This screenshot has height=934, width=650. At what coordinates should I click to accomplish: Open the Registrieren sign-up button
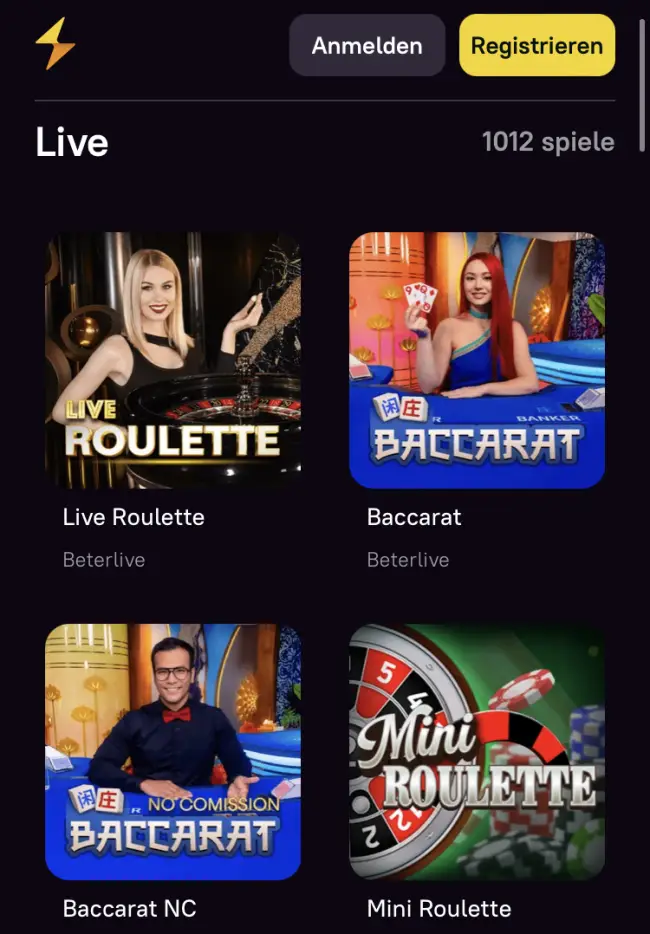pyautogui.click(x=537, y=46)
